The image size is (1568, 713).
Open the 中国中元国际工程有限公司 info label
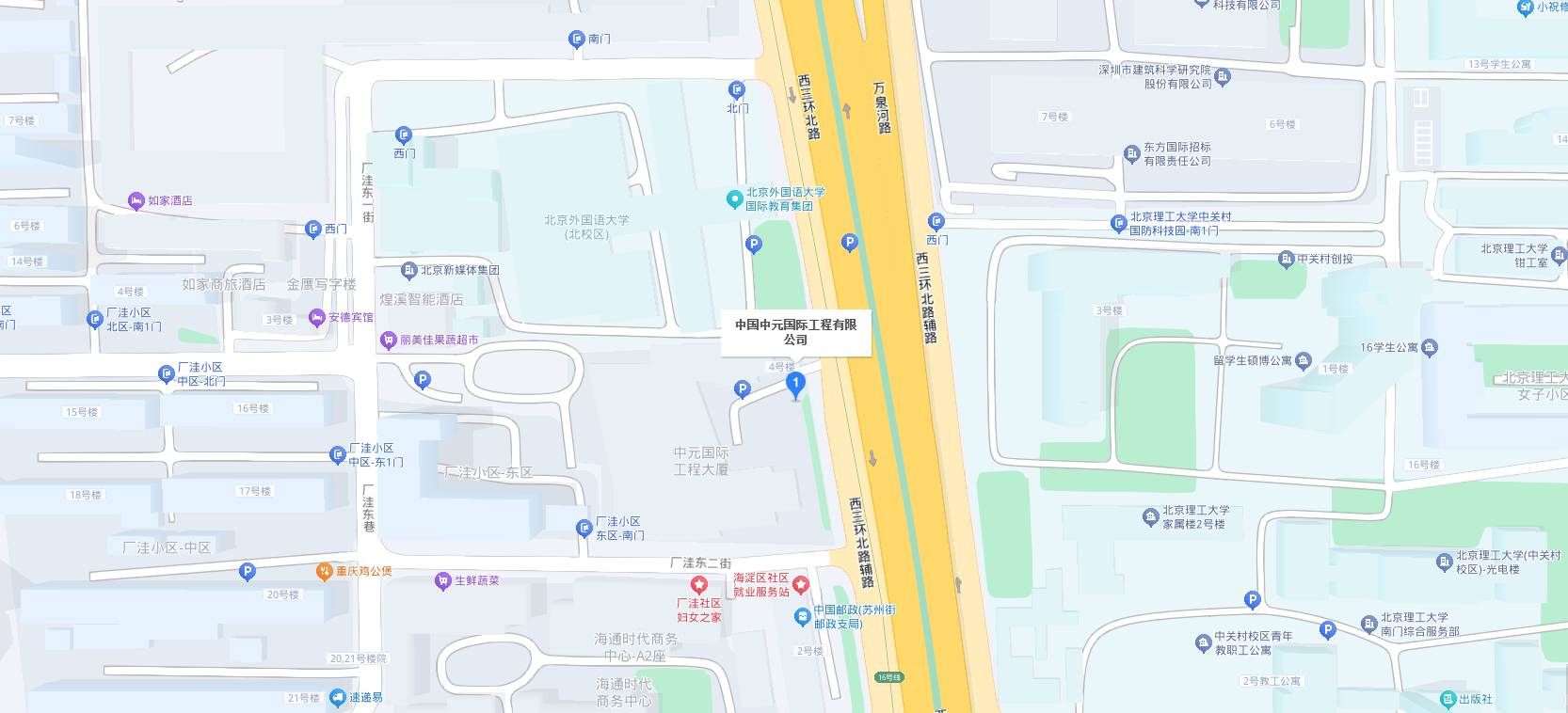[795, 332]
